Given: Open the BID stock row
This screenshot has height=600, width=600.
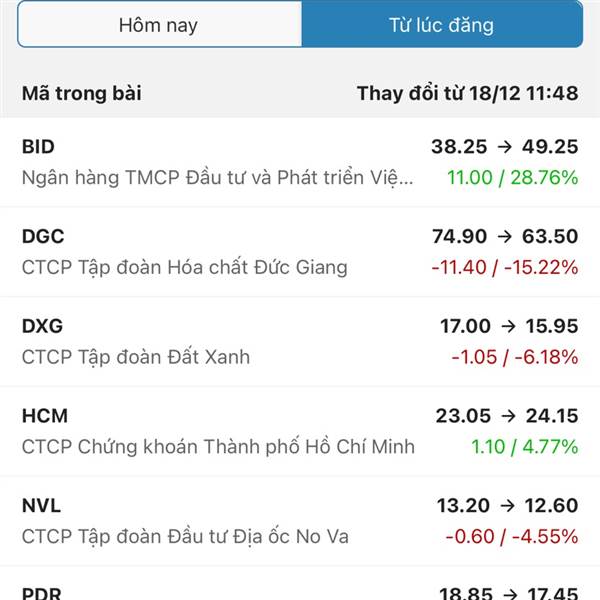Looking at the screenshot, I should [x=299, y=162].
